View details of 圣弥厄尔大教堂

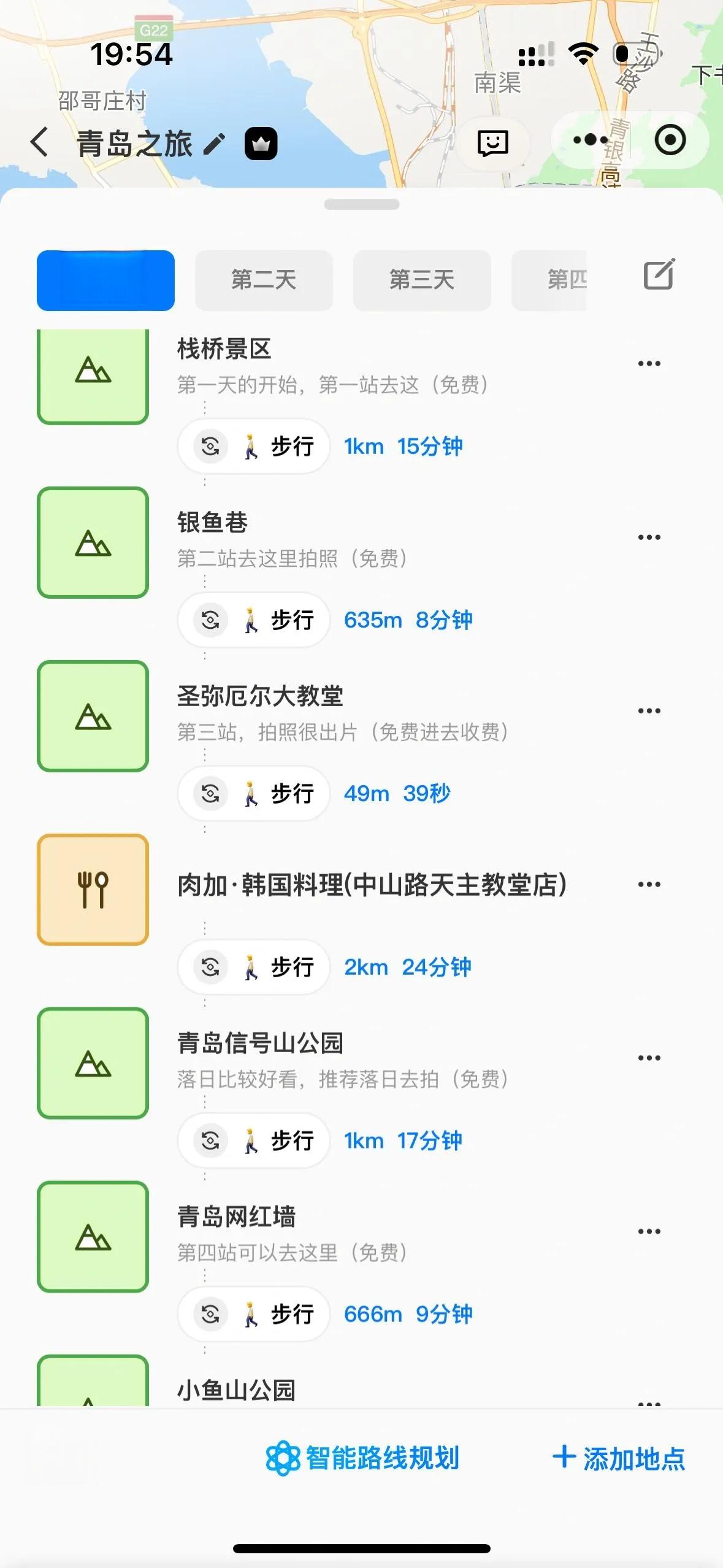[x=260, y=697]
